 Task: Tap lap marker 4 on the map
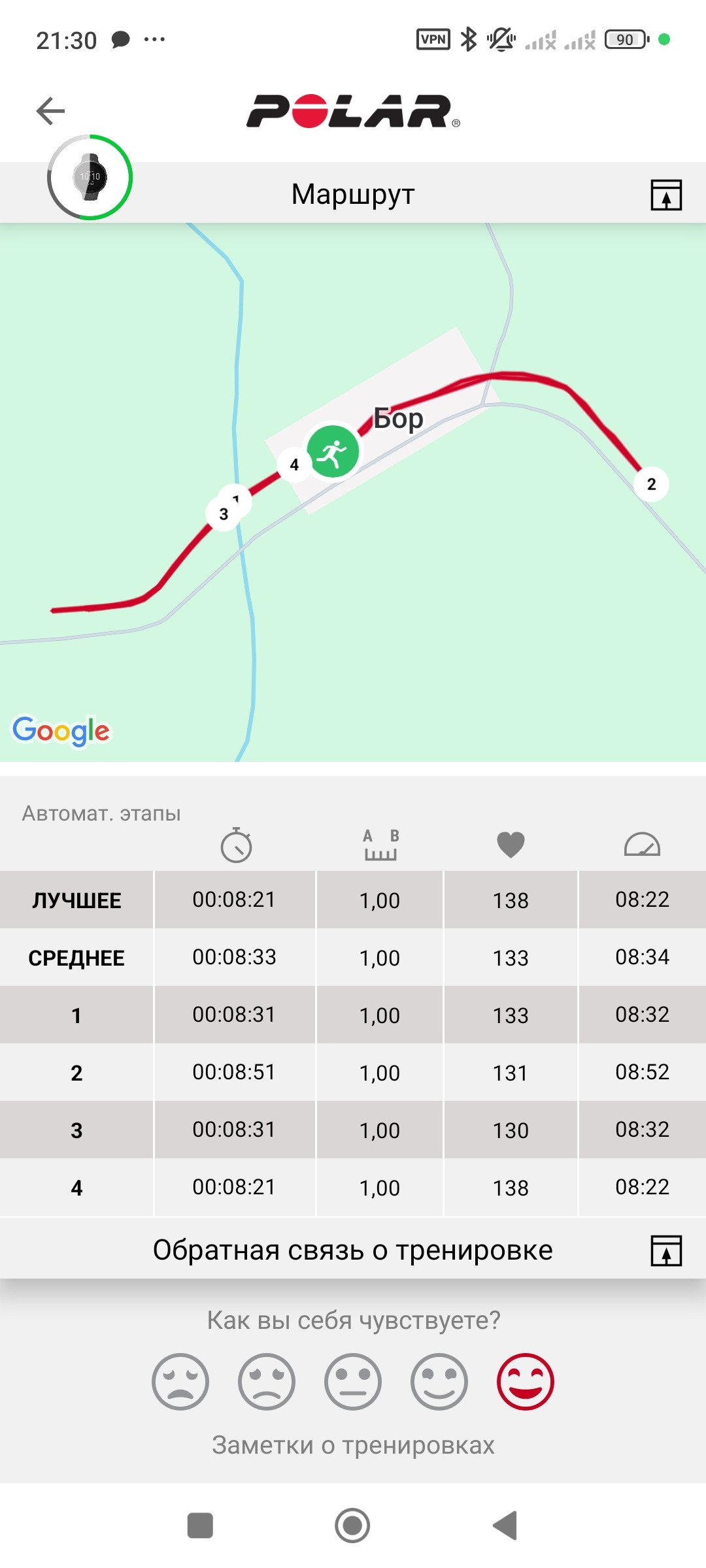point(294,465)
